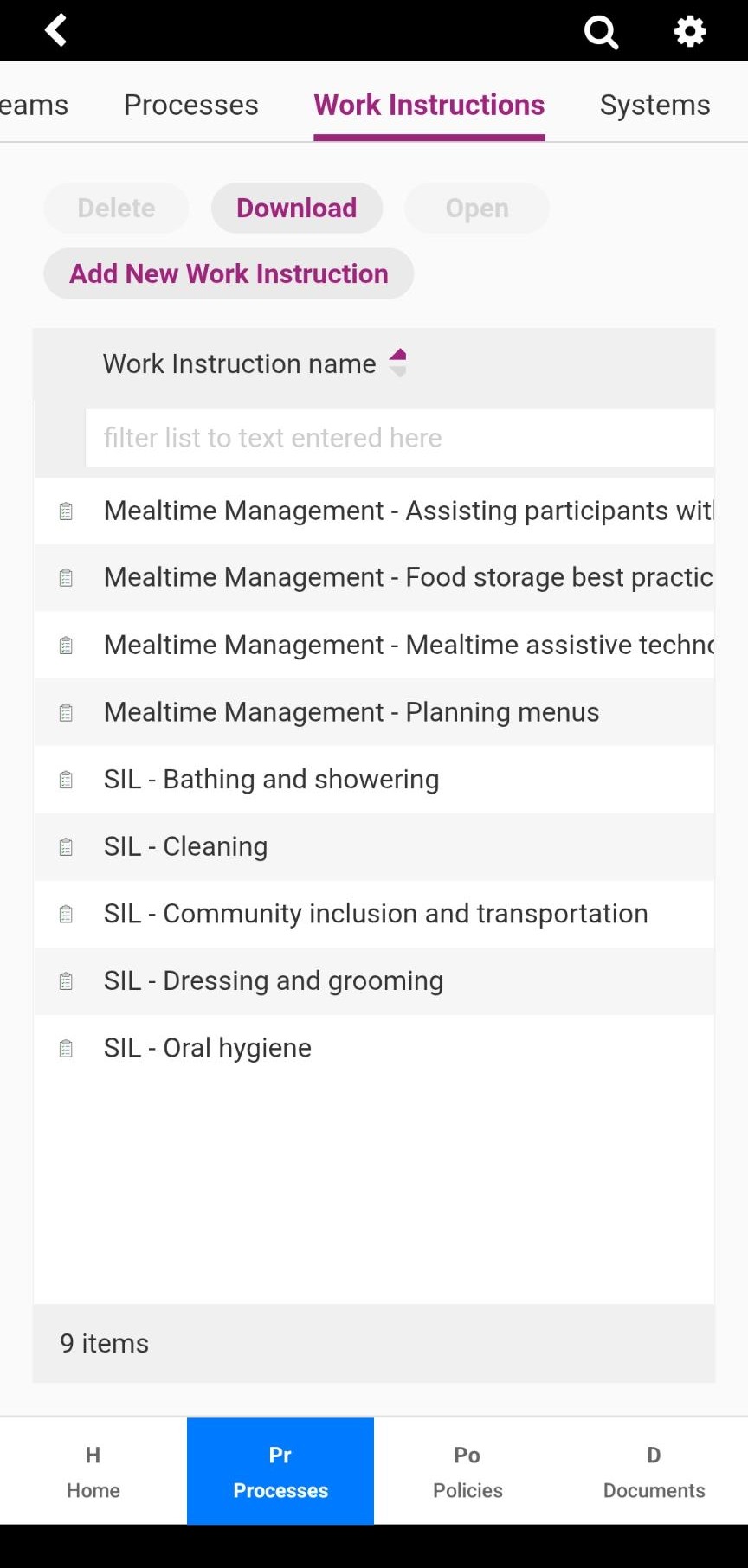
Task: Open settings via the gear icon
Action: pos(690,32)
